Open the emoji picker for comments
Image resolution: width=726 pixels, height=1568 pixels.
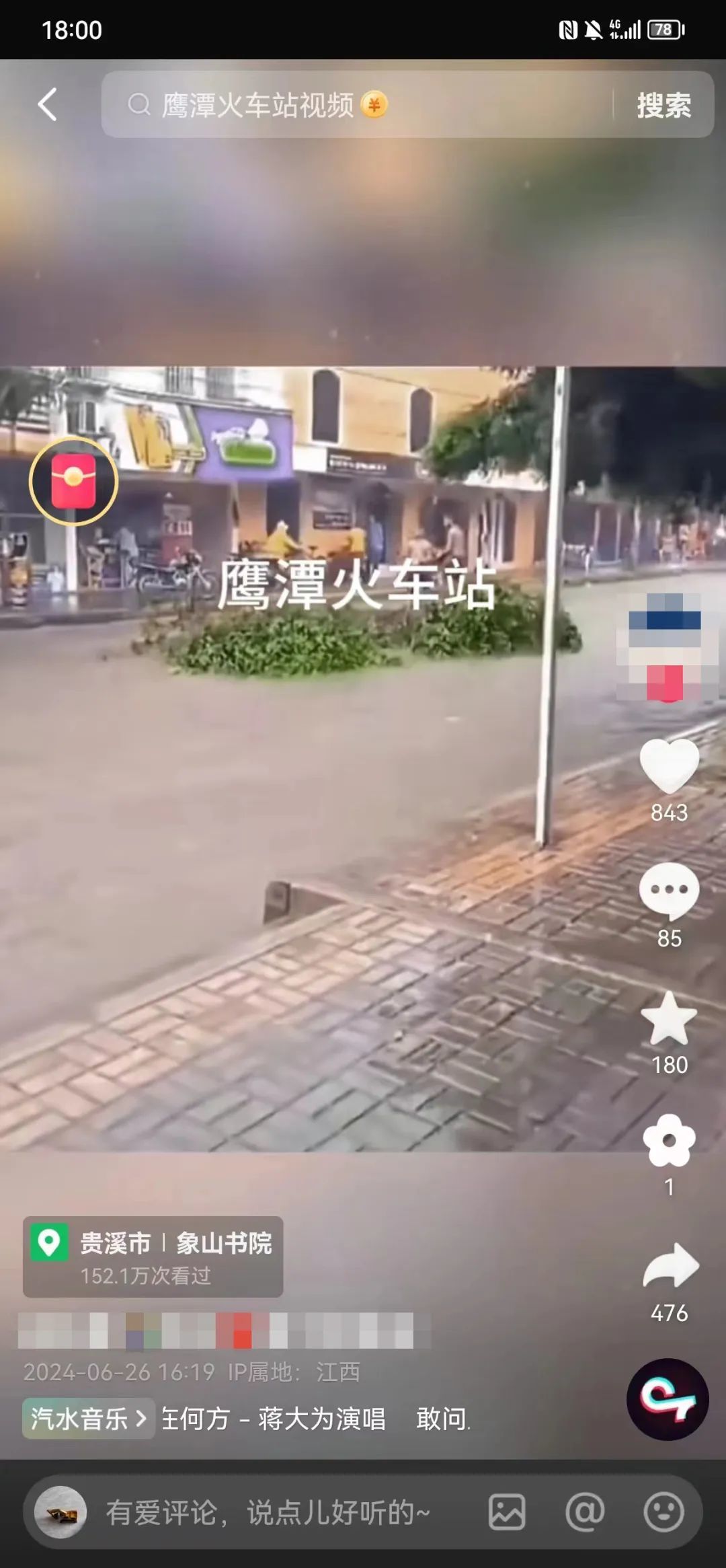coord(663,1513)
